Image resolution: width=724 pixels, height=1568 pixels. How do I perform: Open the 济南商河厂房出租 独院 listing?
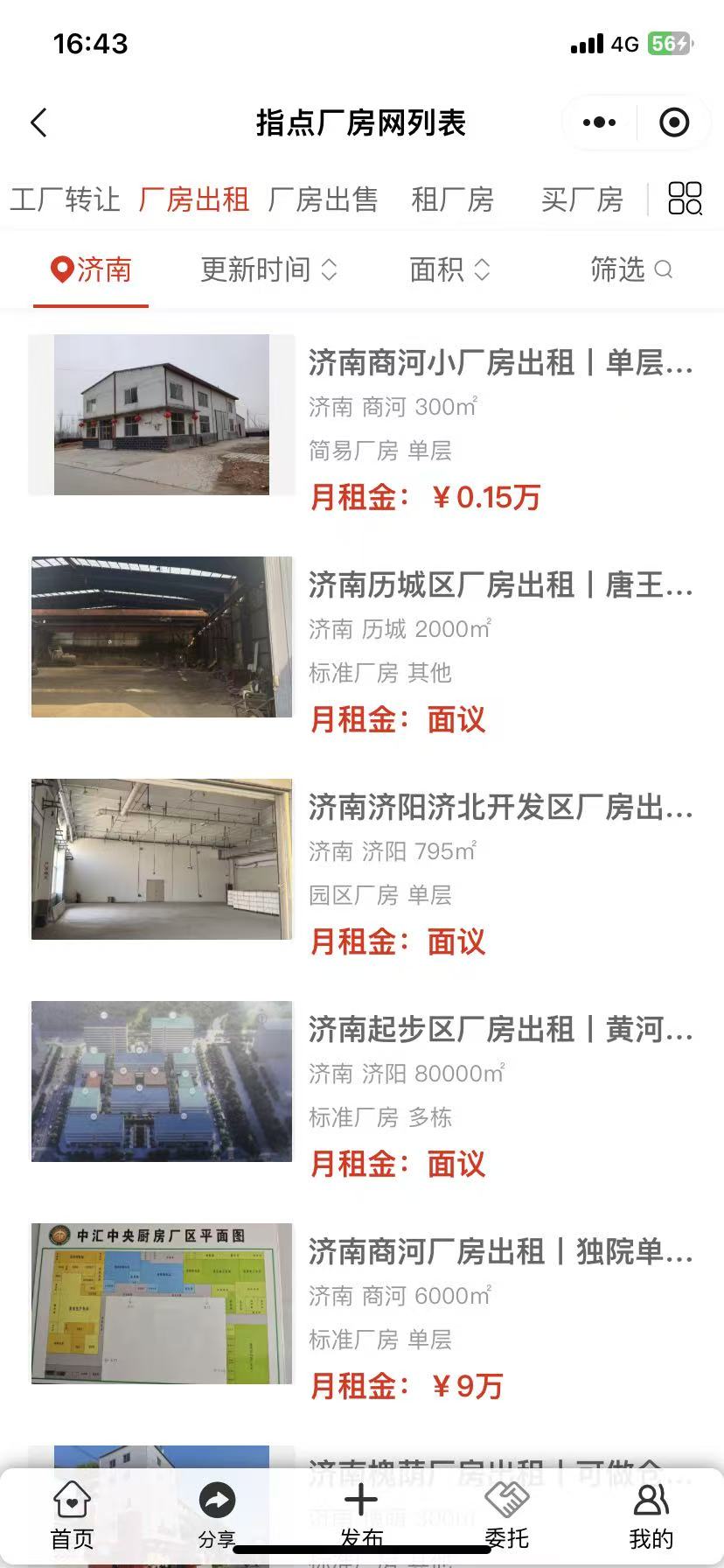(x=499, y=1251)
